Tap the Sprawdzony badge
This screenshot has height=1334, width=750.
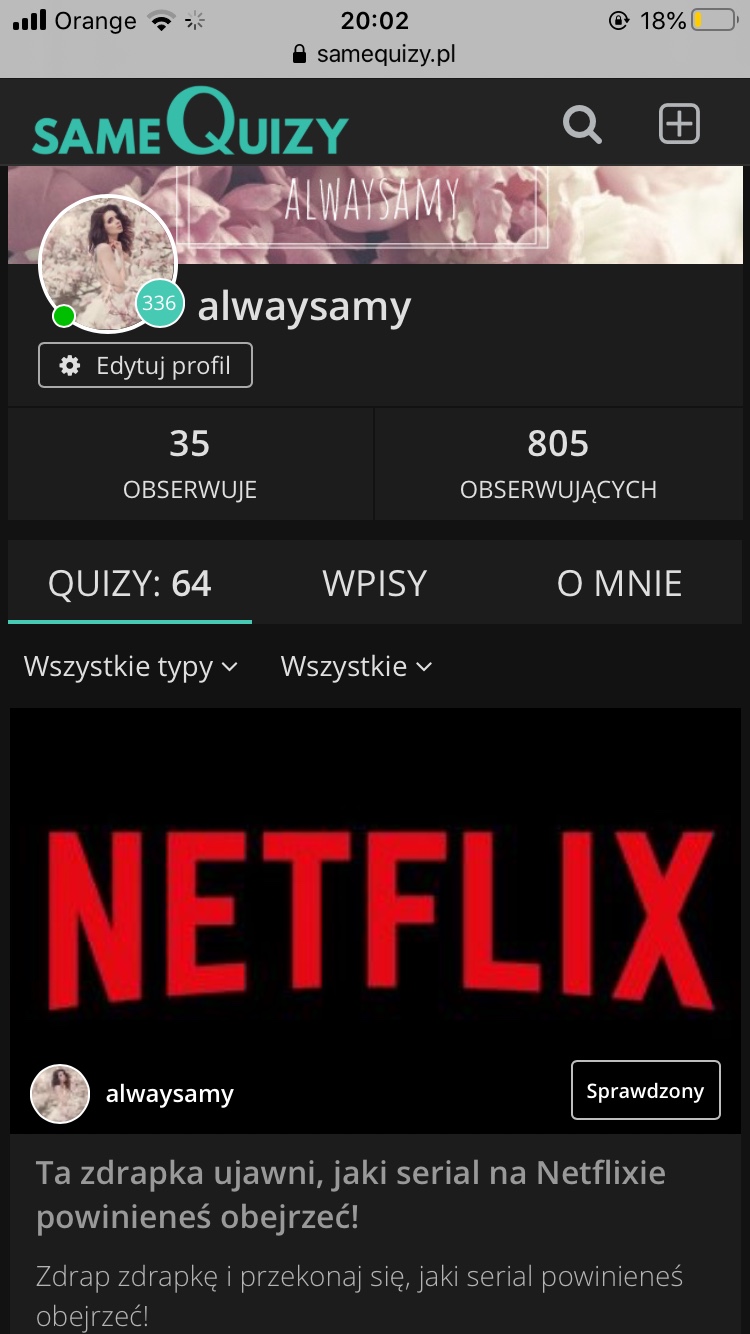(x=645, y=1090)
